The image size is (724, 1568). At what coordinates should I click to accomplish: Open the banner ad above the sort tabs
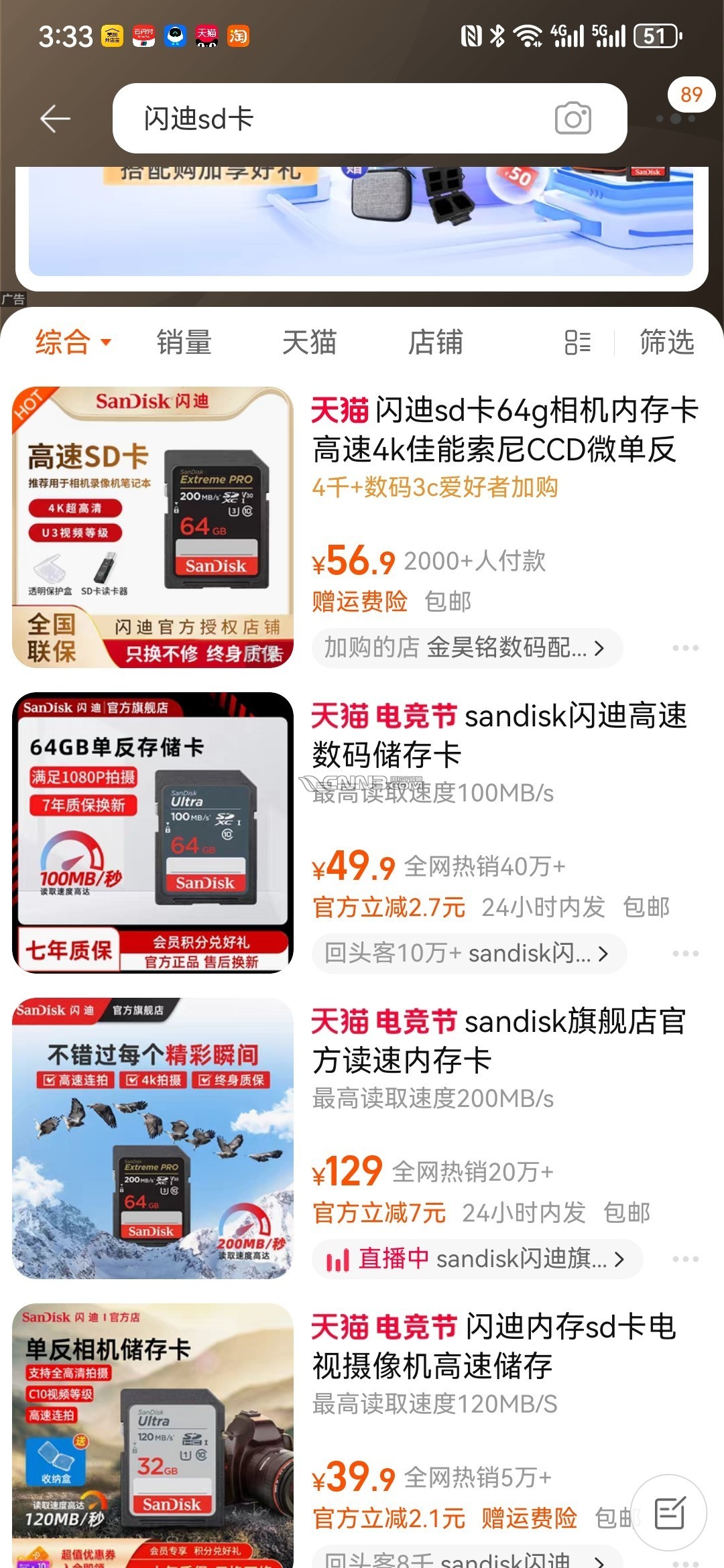tap(361, 221)
